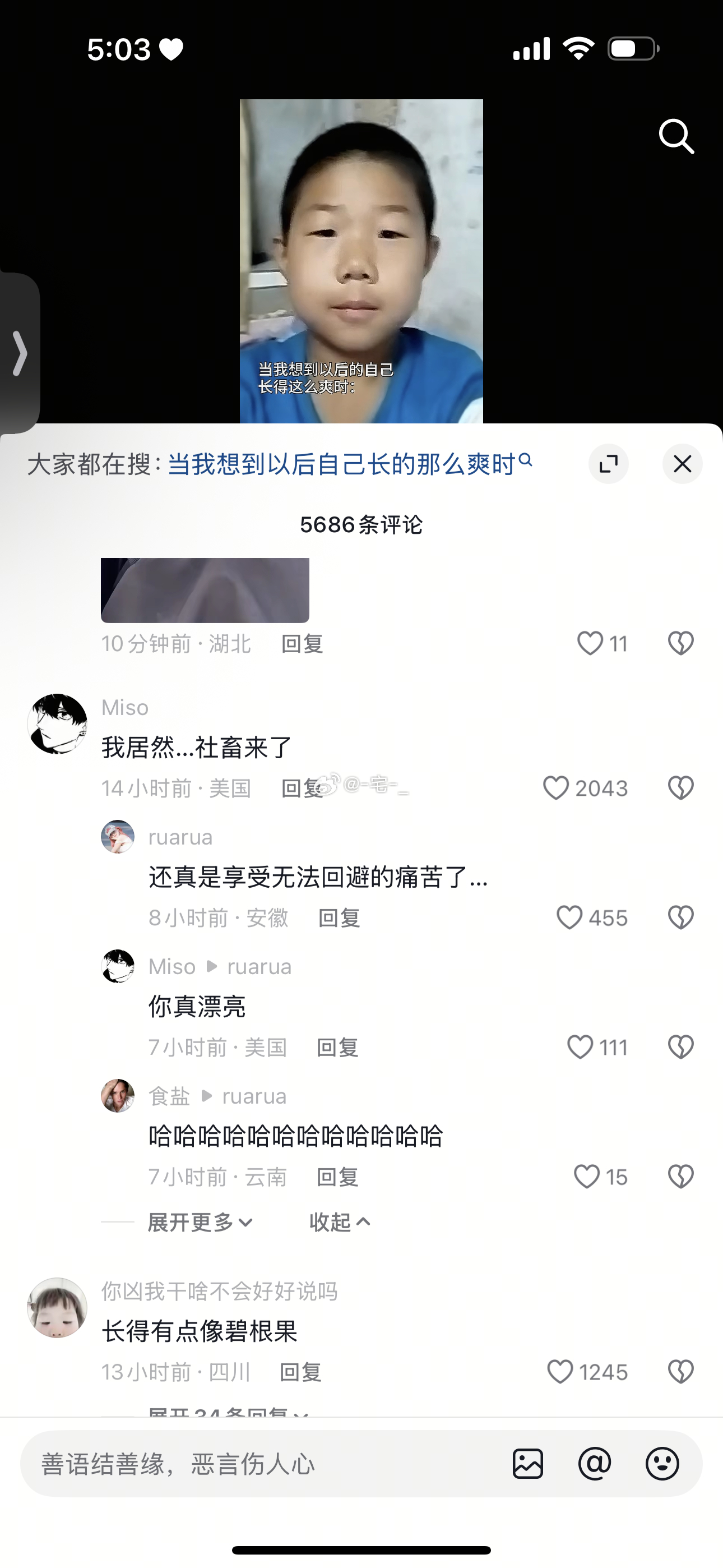Reply to 食盐's 哈哈哈 comment
This screenshot has height=1568, width=723.
[x=337, y=1177]
